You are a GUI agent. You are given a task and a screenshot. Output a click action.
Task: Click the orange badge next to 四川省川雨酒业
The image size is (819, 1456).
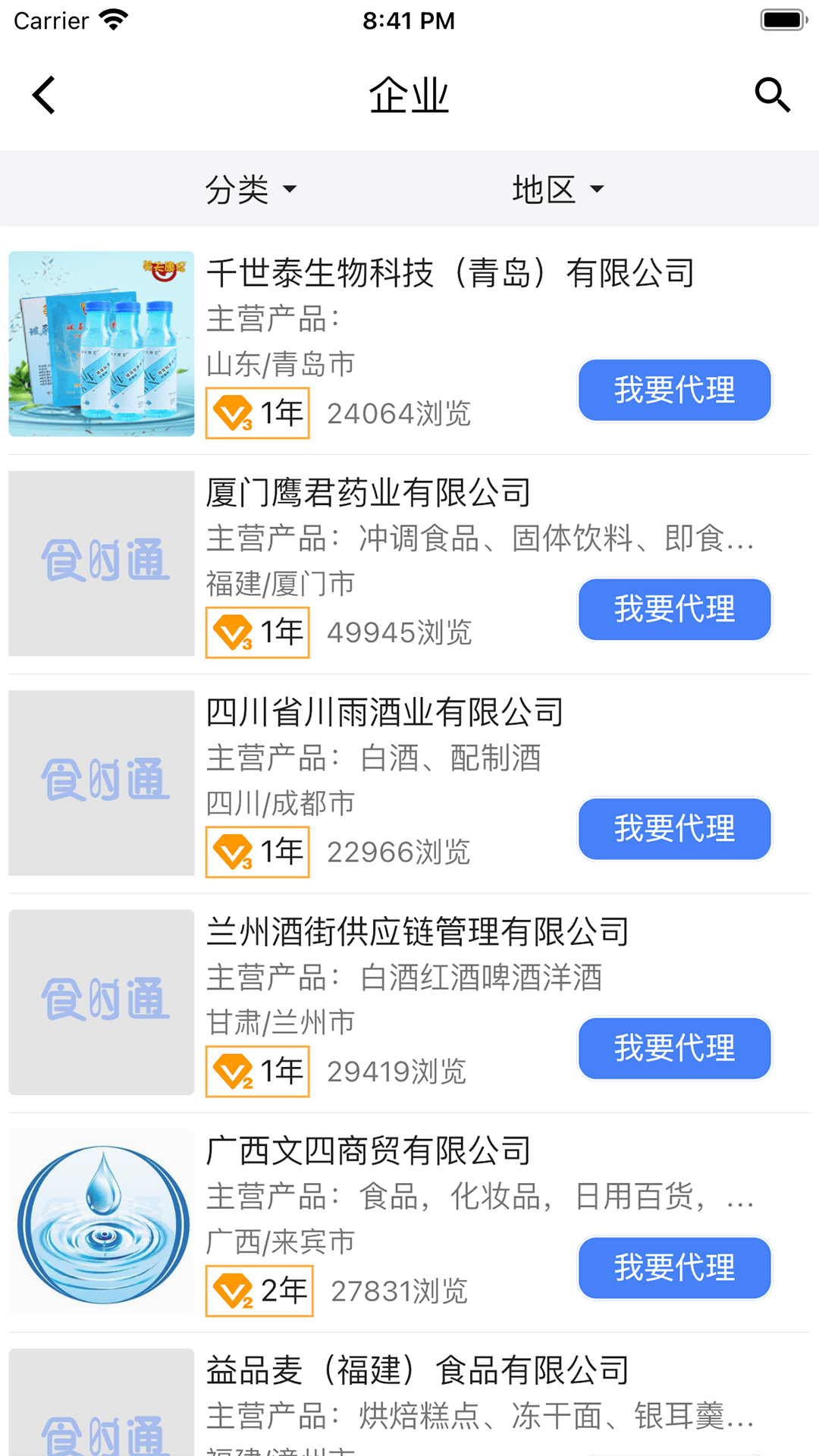[x=257, y=851]
